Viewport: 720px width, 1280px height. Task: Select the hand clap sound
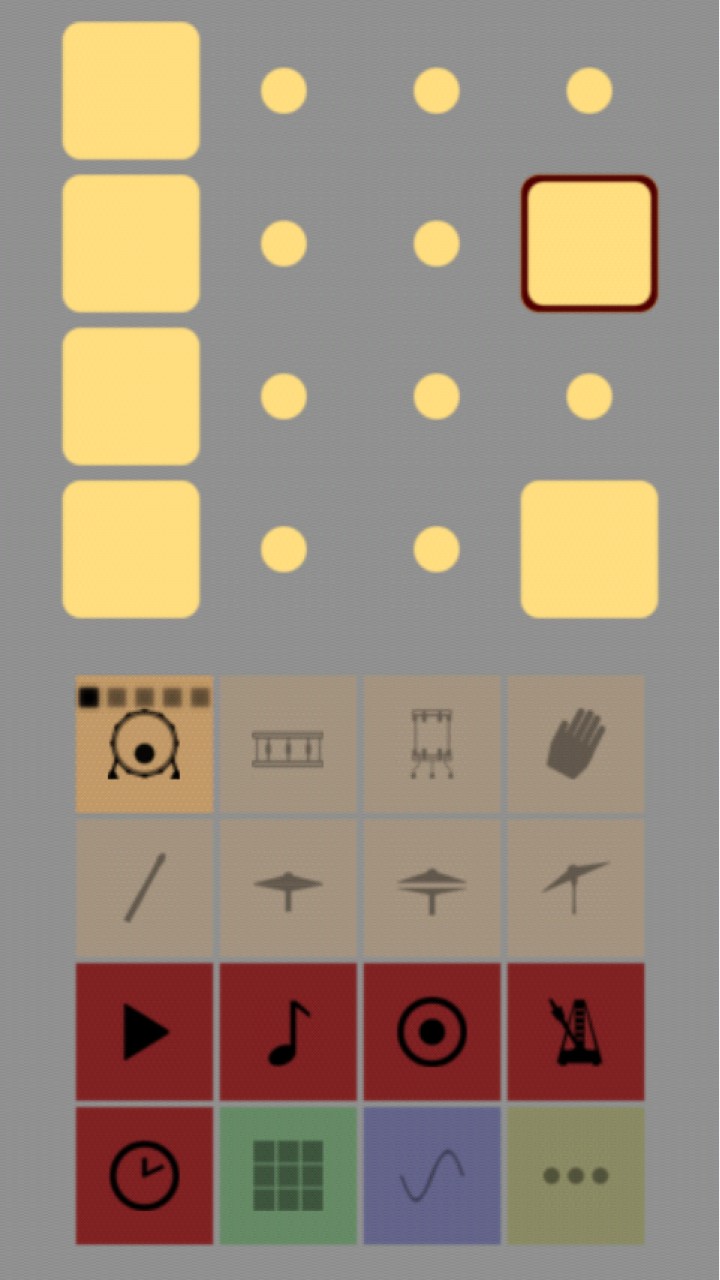click(x=576, y=743)
